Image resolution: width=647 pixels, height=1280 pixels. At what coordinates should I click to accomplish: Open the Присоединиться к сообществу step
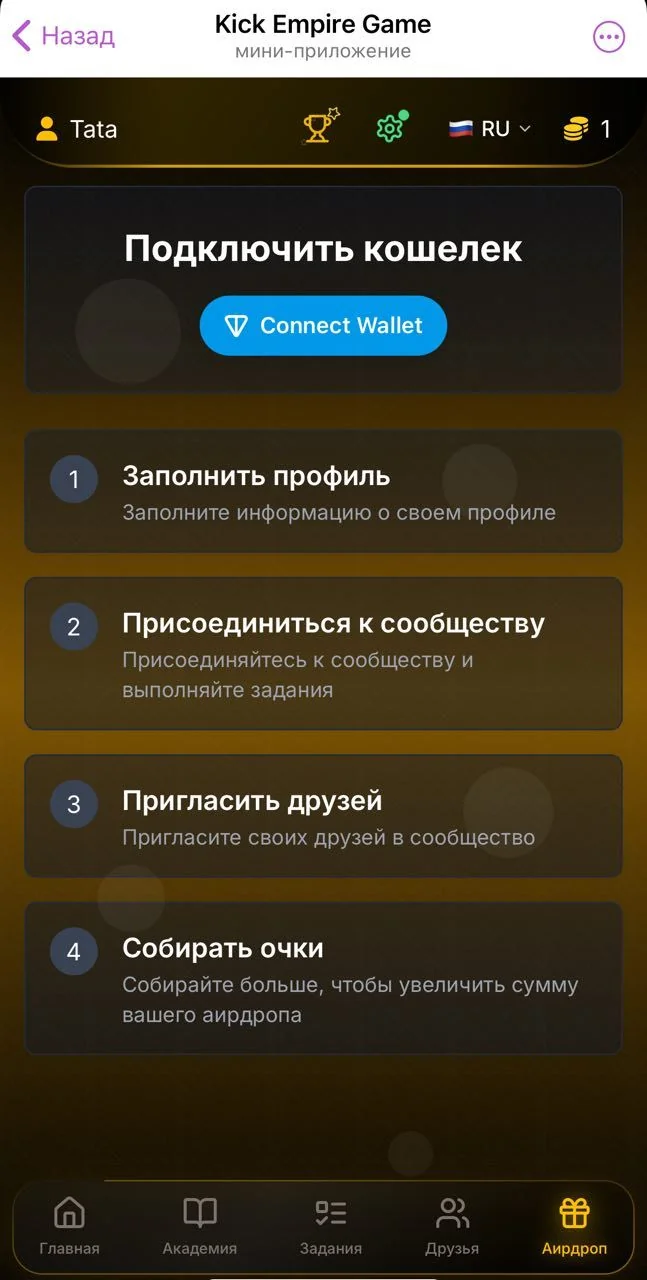323,653
